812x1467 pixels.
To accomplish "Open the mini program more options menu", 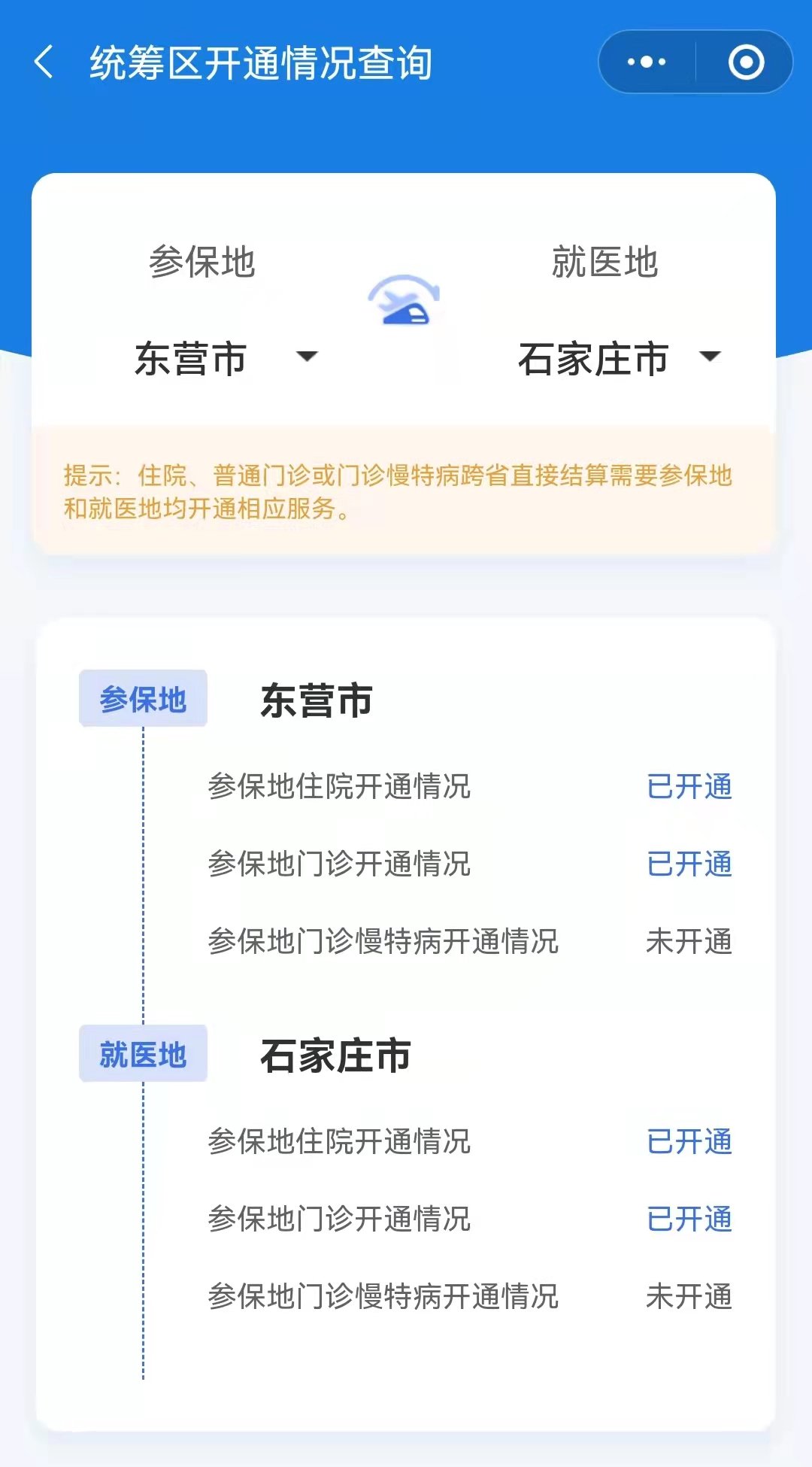I will [x=647, y=62].
